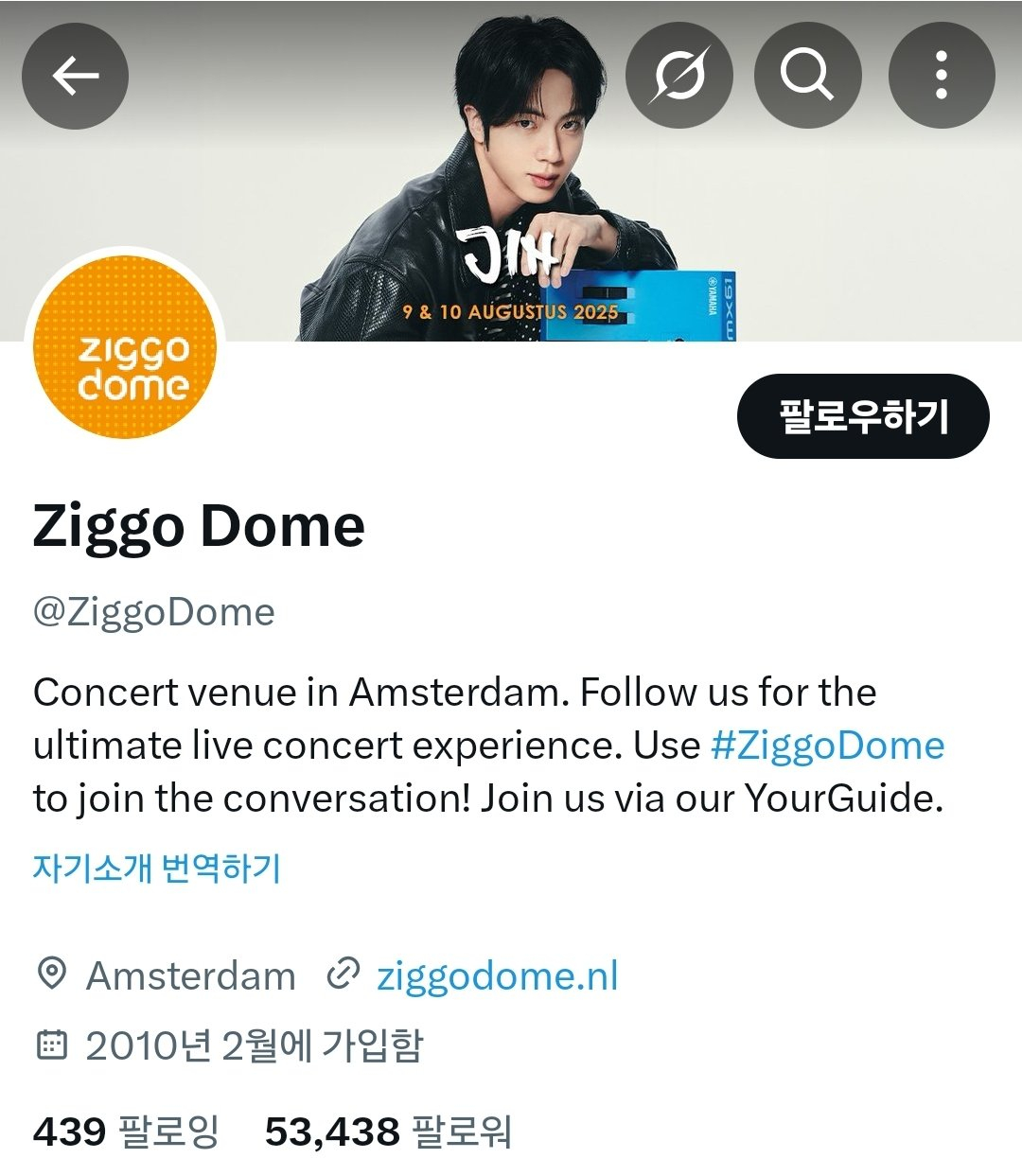
Task: Search this profile's posts
Action: [806, 76]
